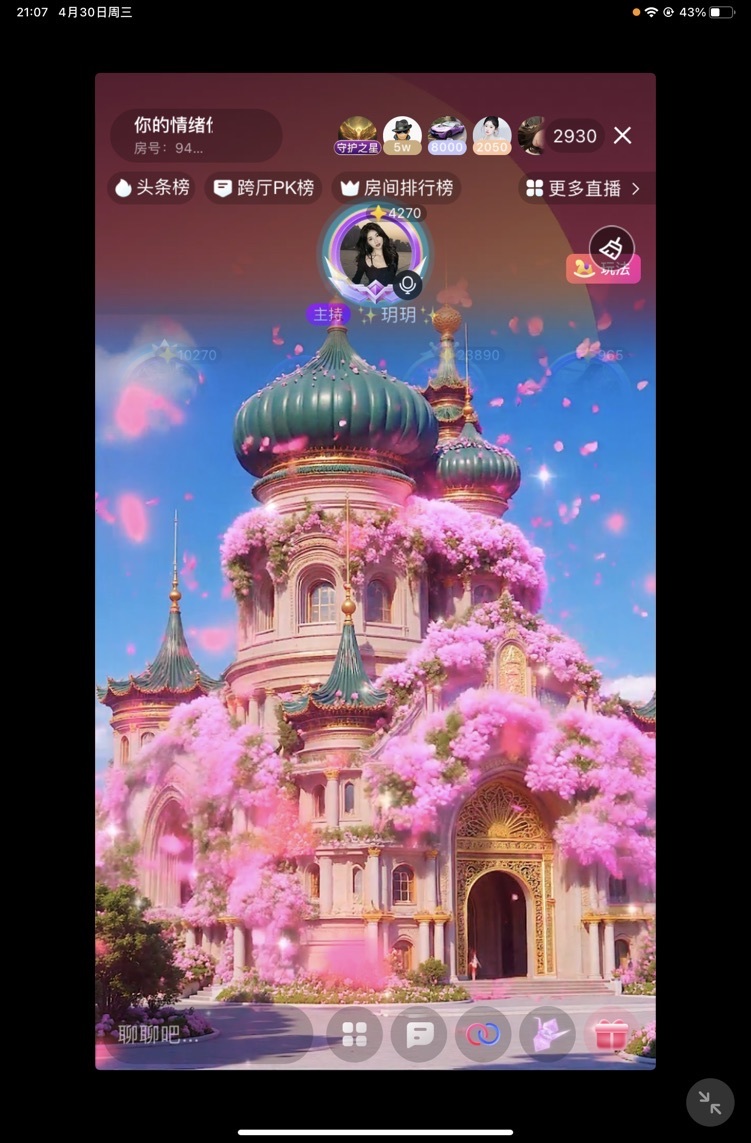Open the 头条榜 ranking
Screen dimensions: 751x1143
(152, 188)
